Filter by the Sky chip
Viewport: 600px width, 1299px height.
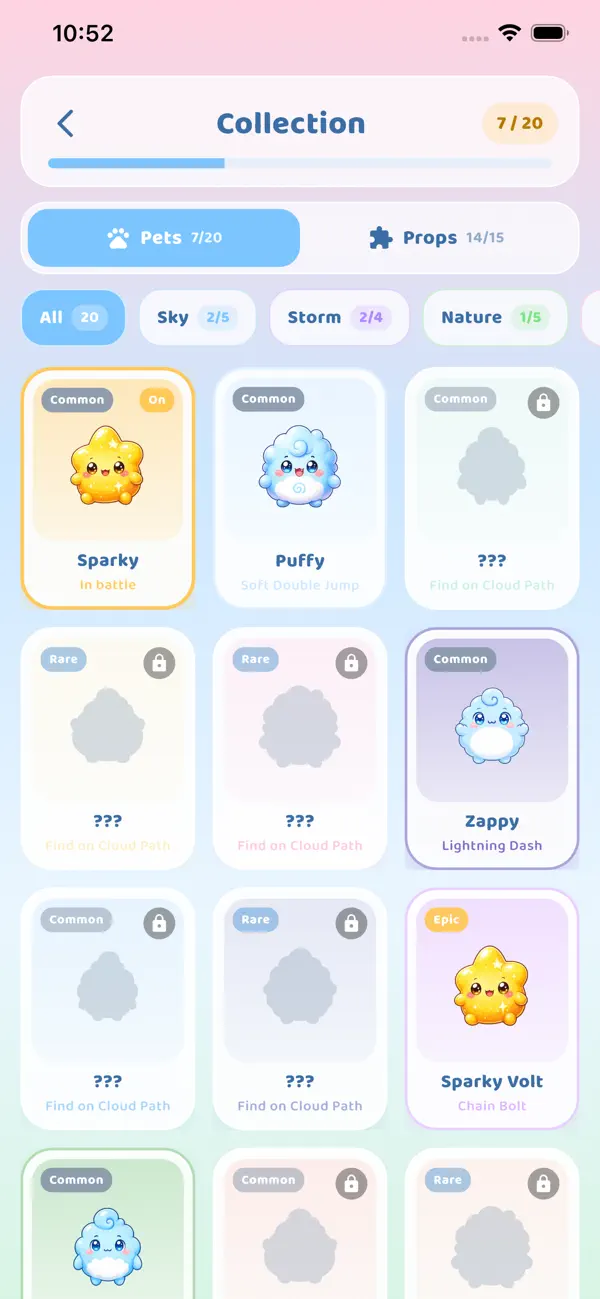(197, 317)
